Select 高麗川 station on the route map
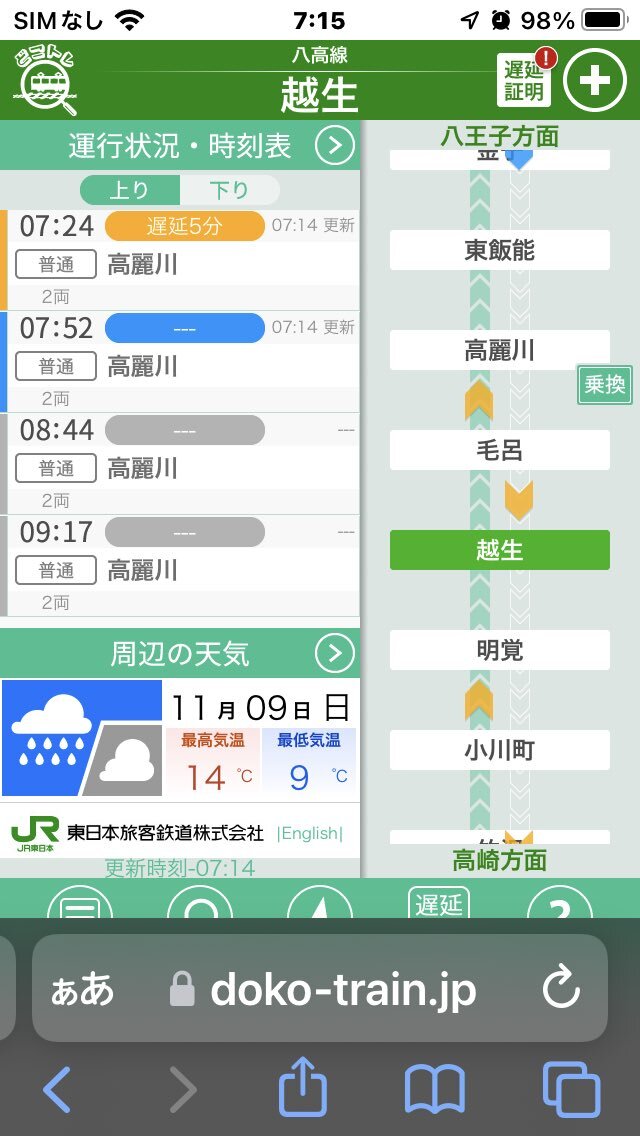 pyautogui.click(x=499, y=350)
